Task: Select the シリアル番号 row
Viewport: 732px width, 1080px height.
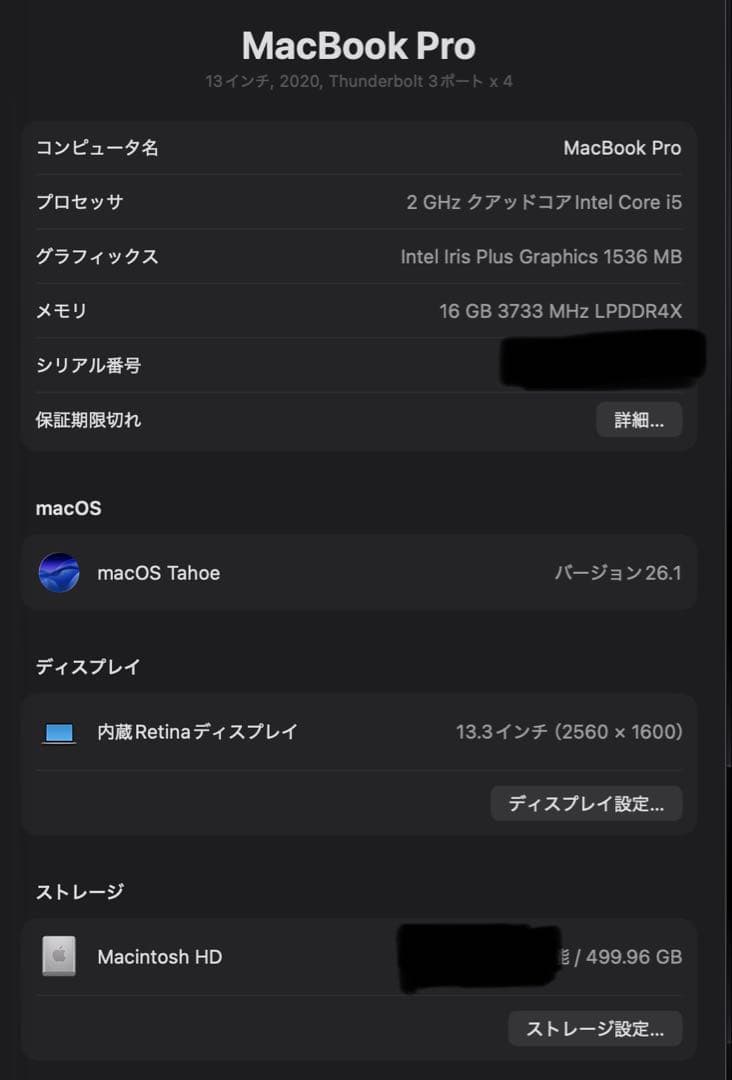Action: click(360, 365)
